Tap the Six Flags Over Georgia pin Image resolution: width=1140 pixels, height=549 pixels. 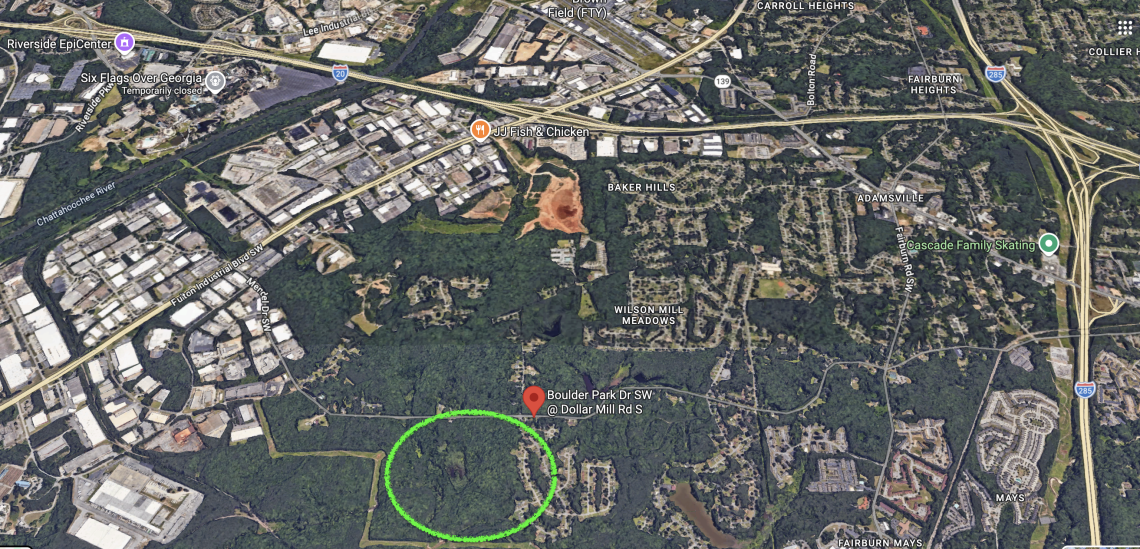(217, 79)
